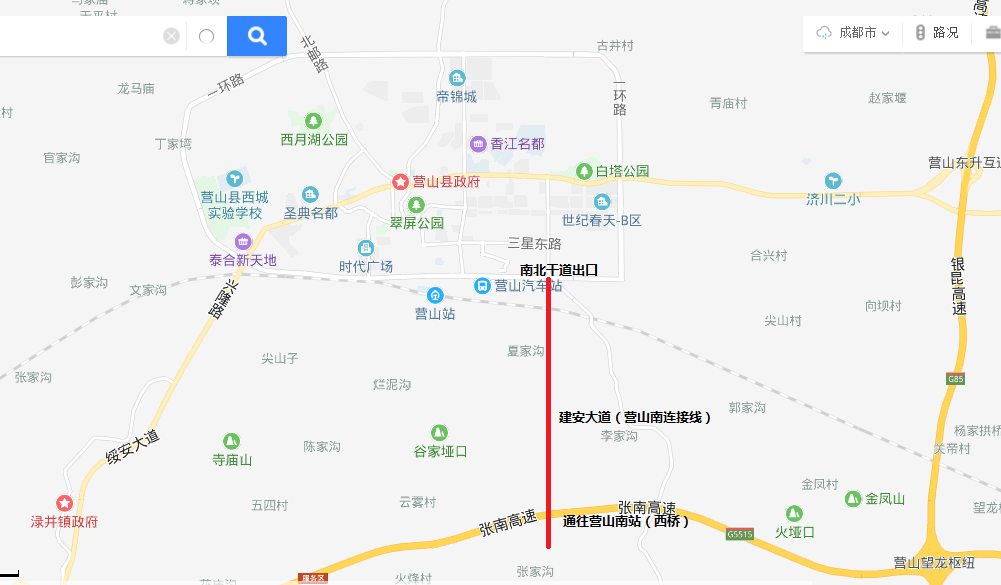Select the 时代广场 marker
1001x585 pixels.
click(x=365, y=248)
